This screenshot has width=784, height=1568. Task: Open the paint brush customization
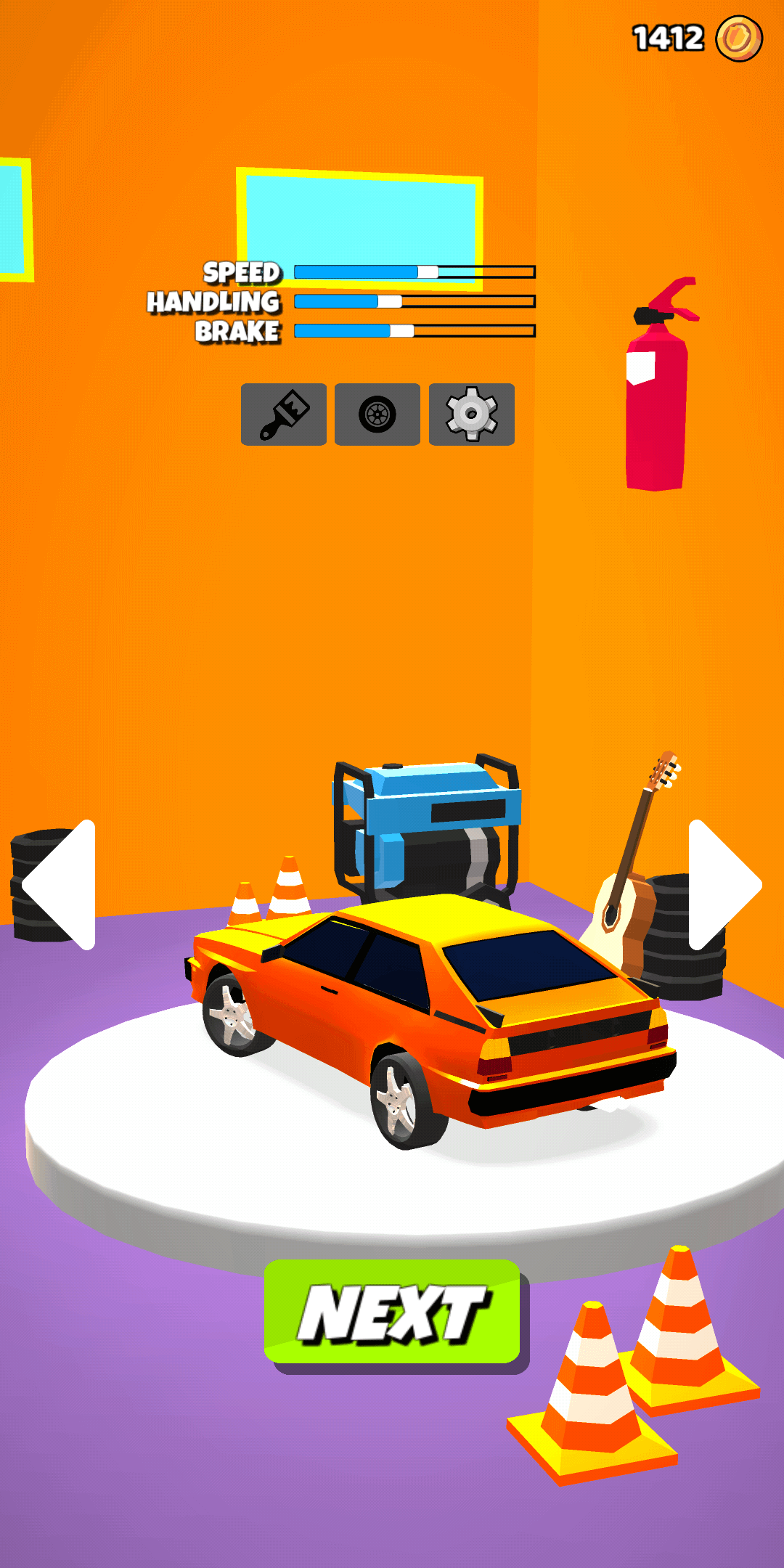[x=283, y=415]
